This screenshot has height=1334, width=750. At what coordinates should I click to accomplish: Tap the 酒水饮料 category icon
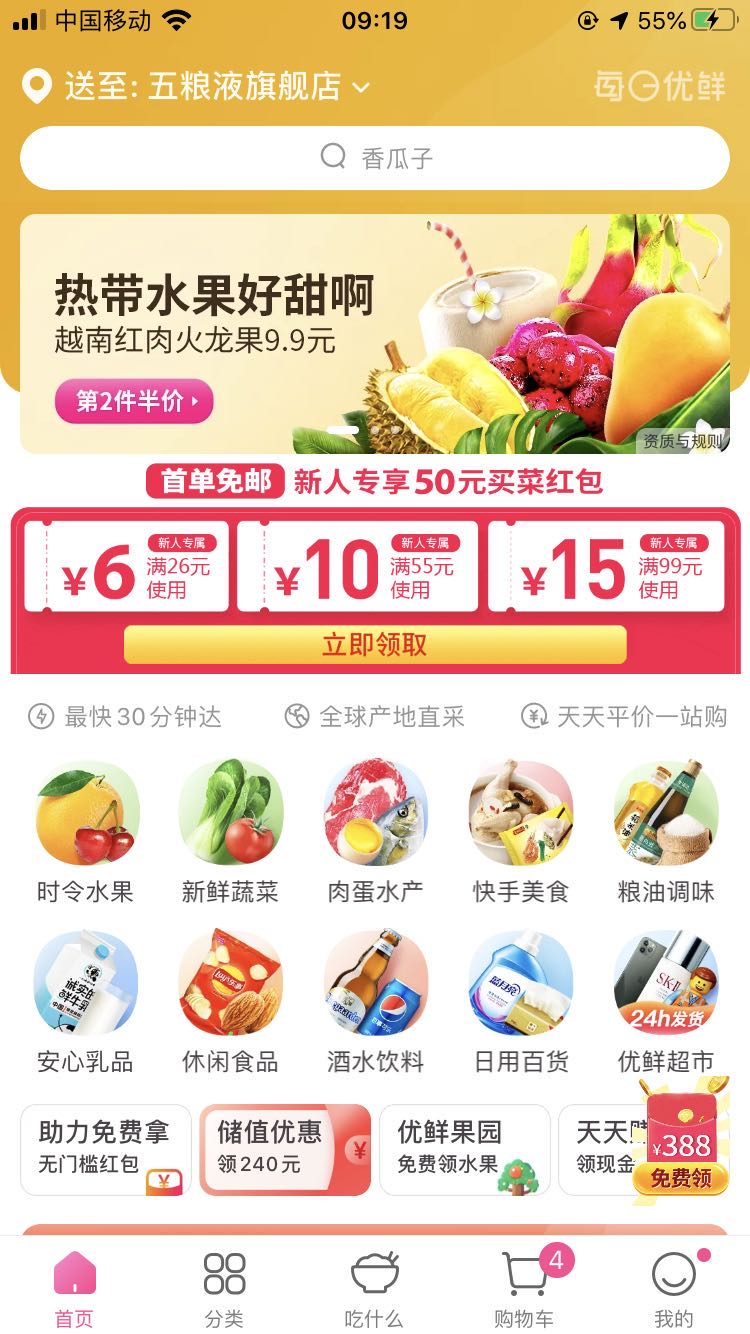pos(375,985)
